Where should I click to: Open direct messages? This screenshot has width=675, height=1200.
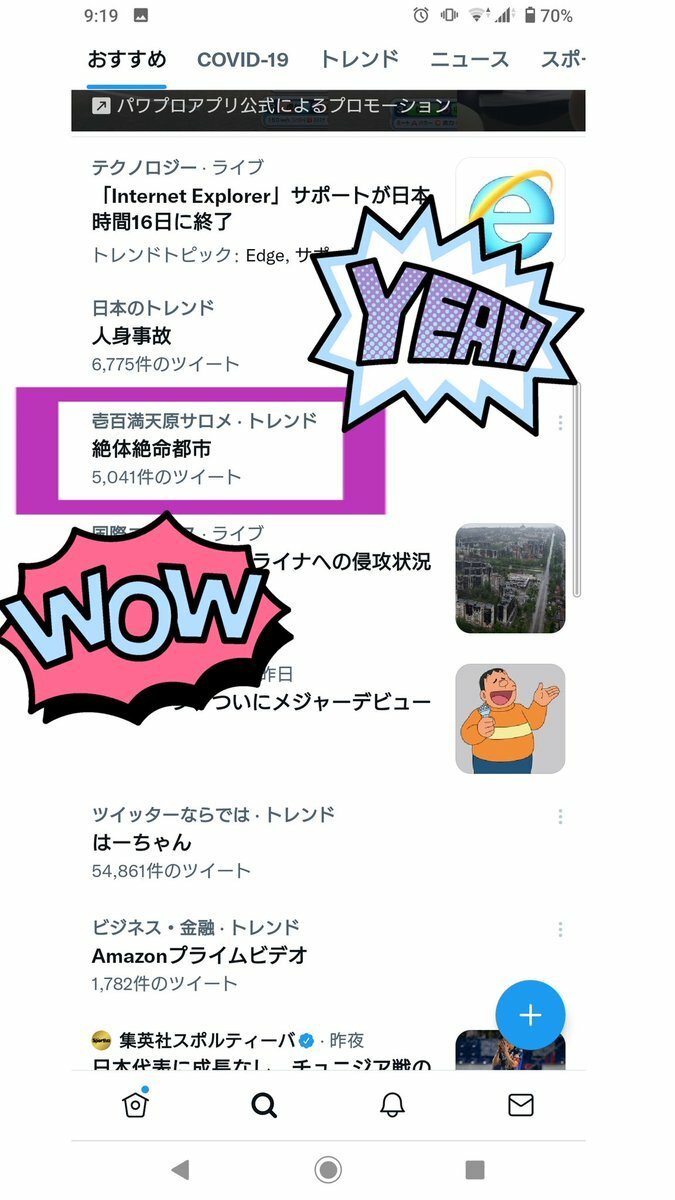(x=521, y=1105)
